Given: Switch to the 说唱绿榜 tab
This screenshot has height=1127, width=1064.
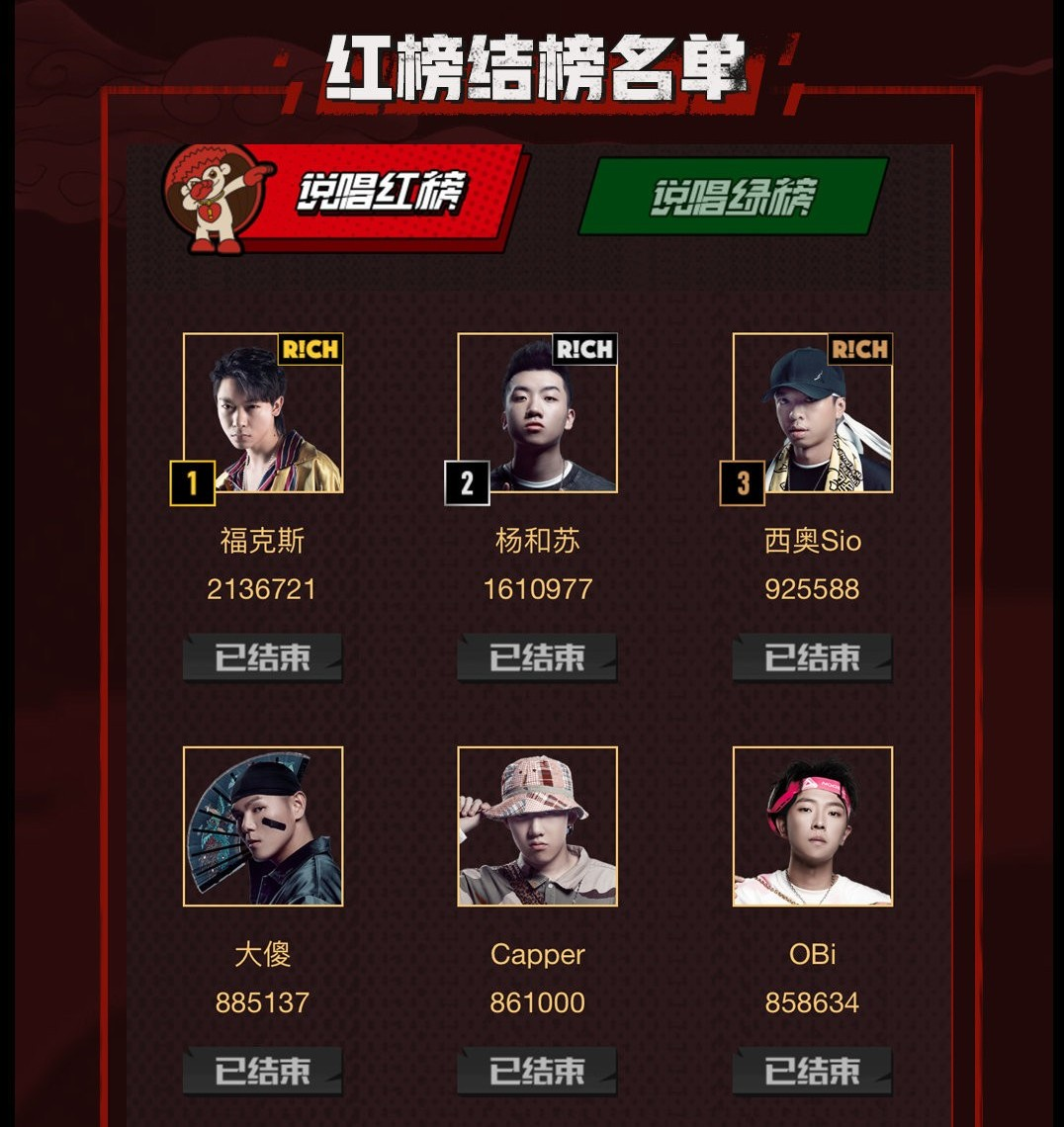Looking at the screenshot, I should pyautogui.click(x=733, y=197).
